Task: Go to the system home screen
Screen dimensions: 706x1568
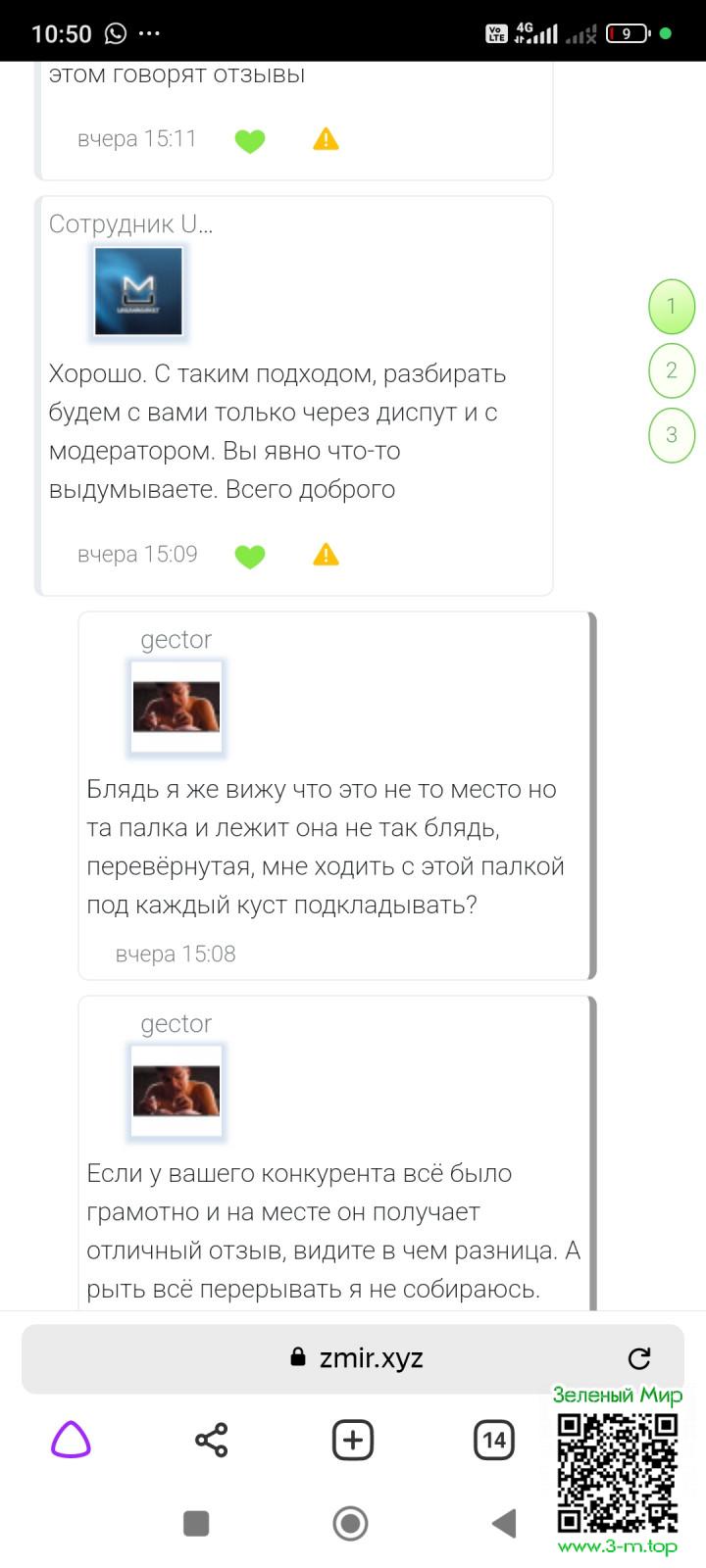Action: (x=351, y=1523)
